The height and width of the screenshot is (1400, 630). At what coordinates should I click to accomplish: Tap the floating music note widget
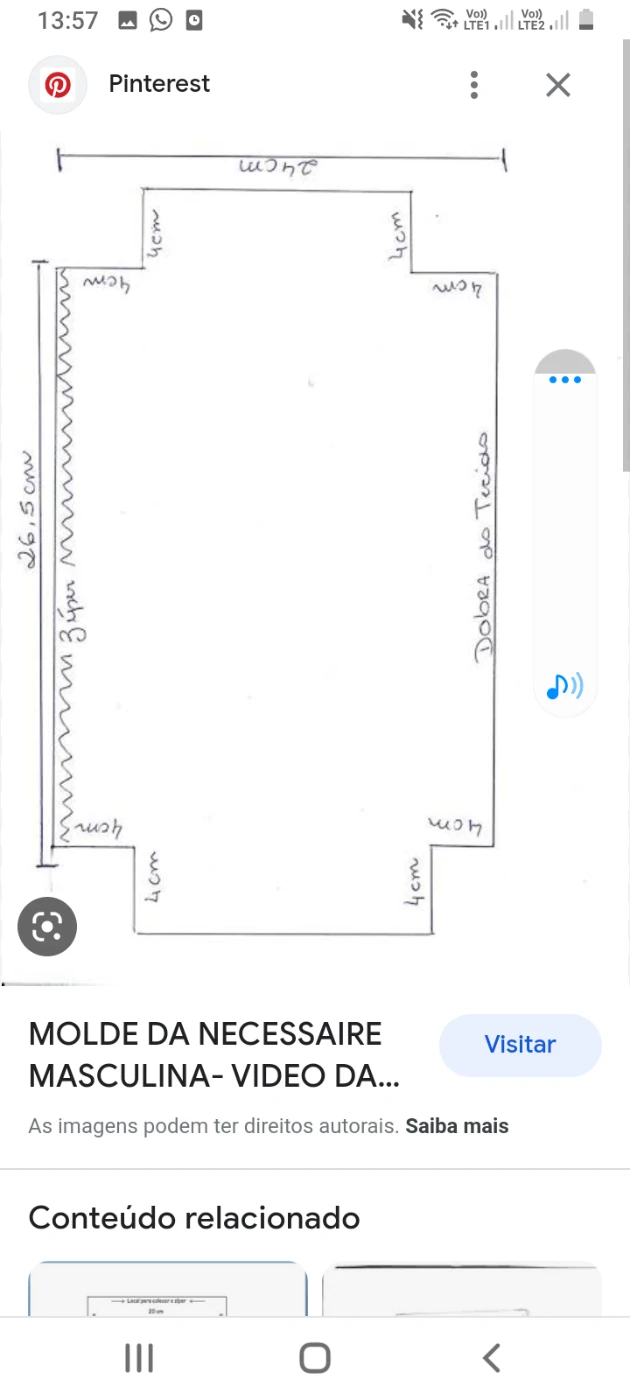pos(565,686)
